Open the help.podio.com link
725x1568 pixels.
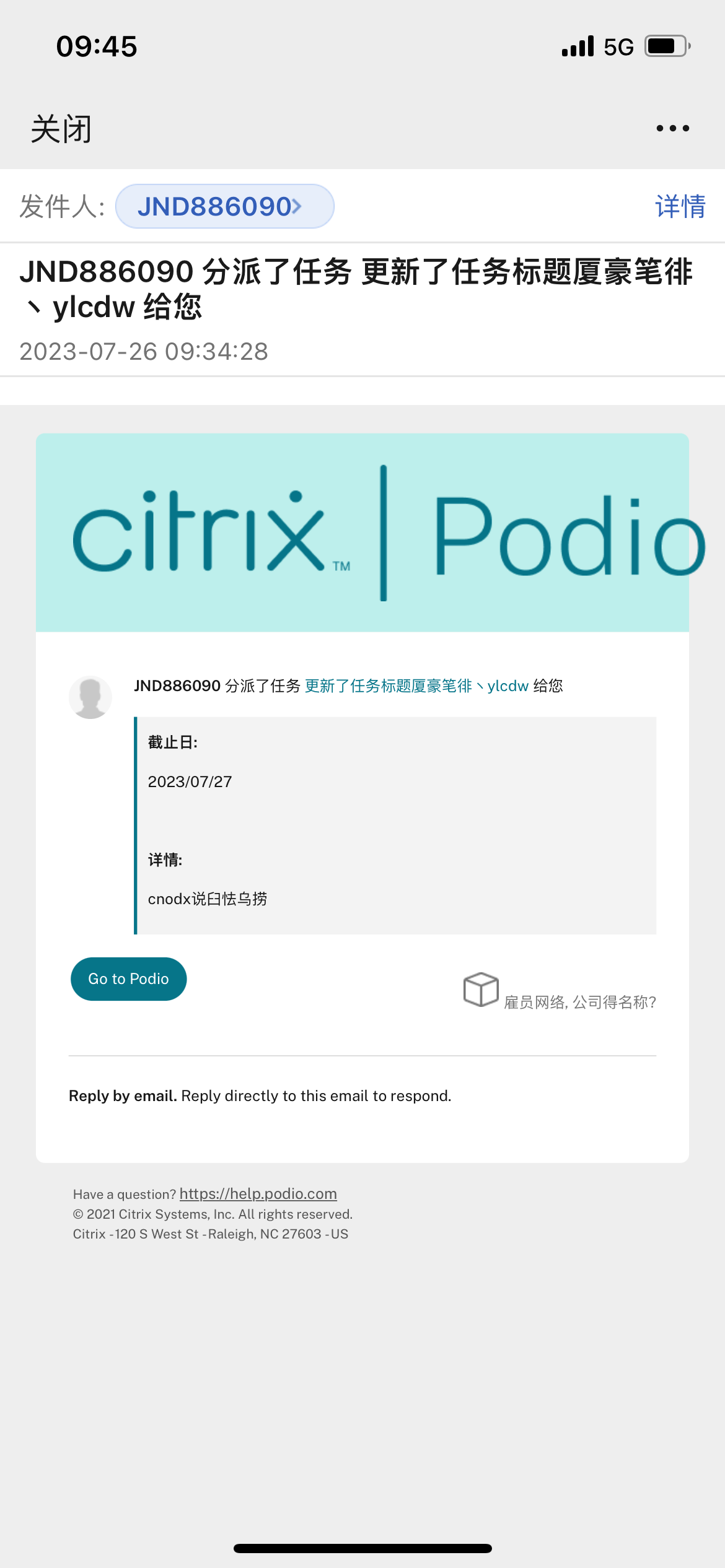pyautogui.click(x=258, y=1193)
